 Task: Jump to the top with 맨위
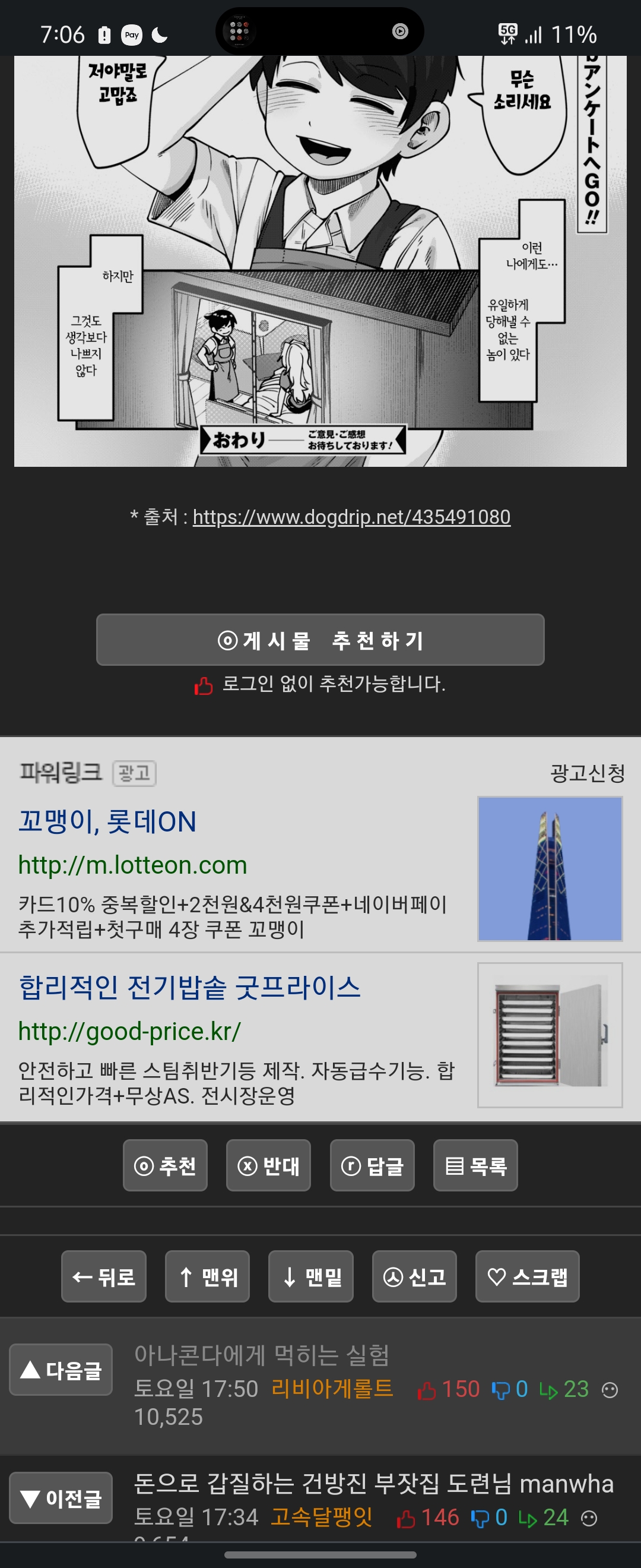click(207, 1276)
